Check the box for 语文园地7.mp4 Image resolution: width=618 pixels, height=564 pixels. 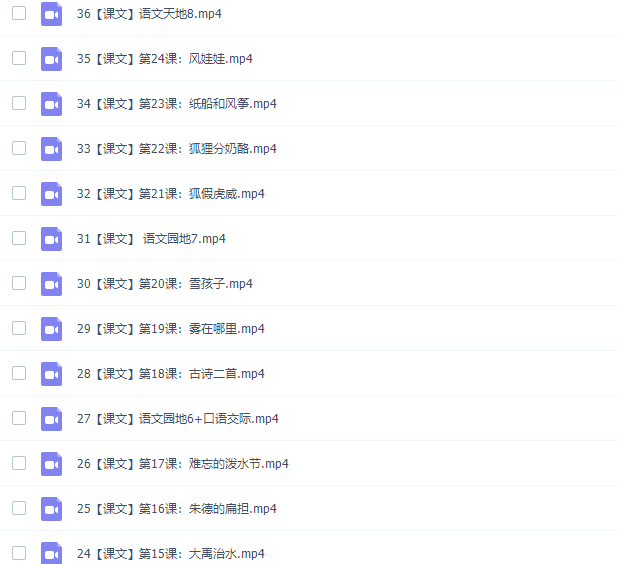click(19, 238)
